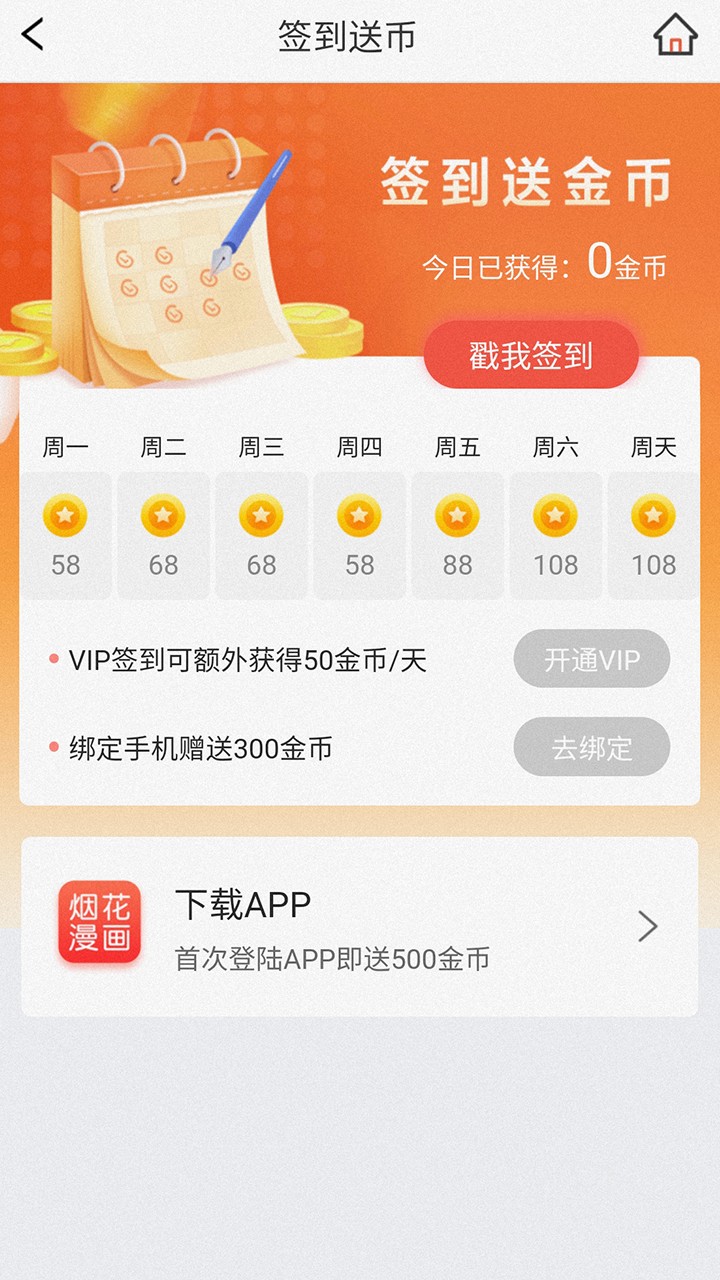This screenshot has width=720, height=1280.
Task: Select the 首次登陆APP即送500金币 subtitle
Action: point(334,958)
